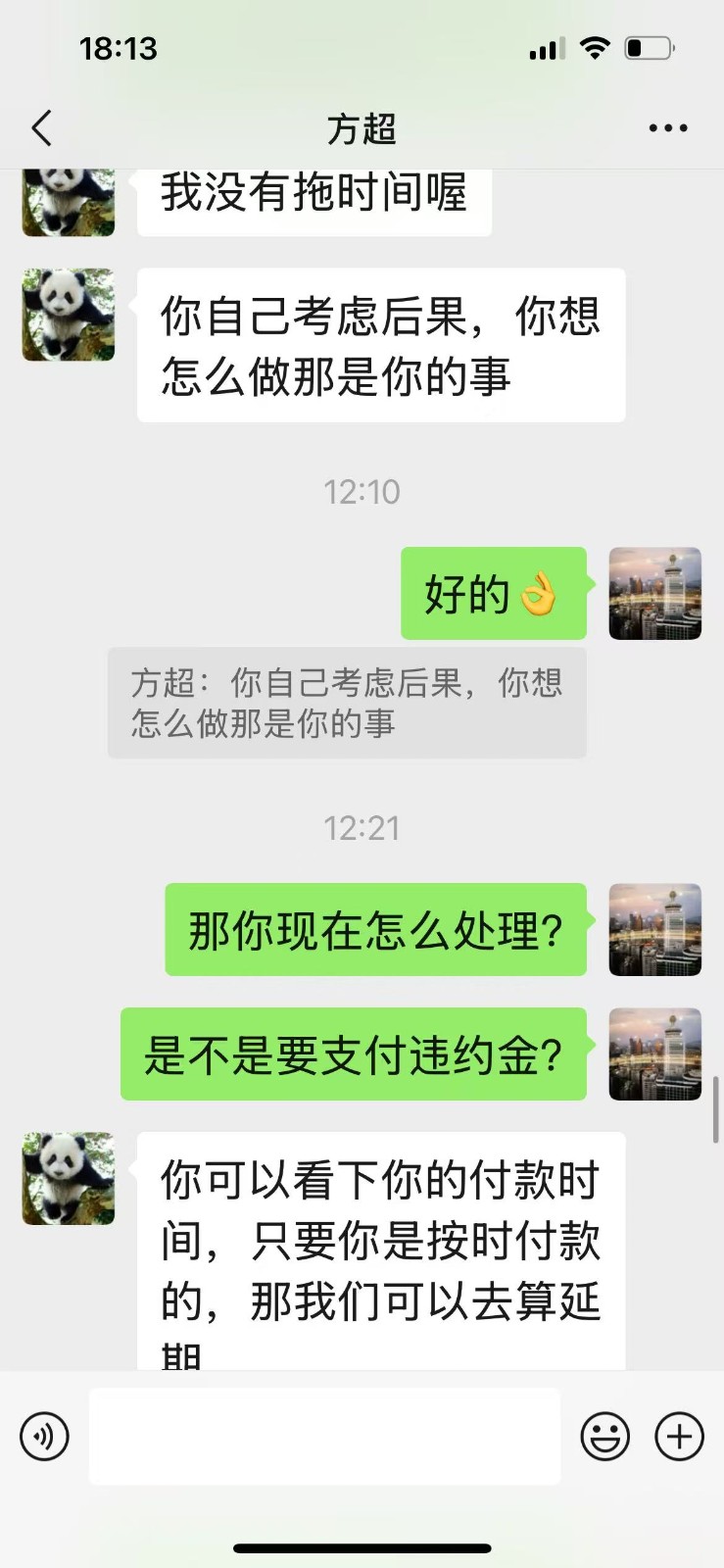This screenshot has width=724, height=1568.
Task: Tap the message text input field
Action: tap(324, 1437)
